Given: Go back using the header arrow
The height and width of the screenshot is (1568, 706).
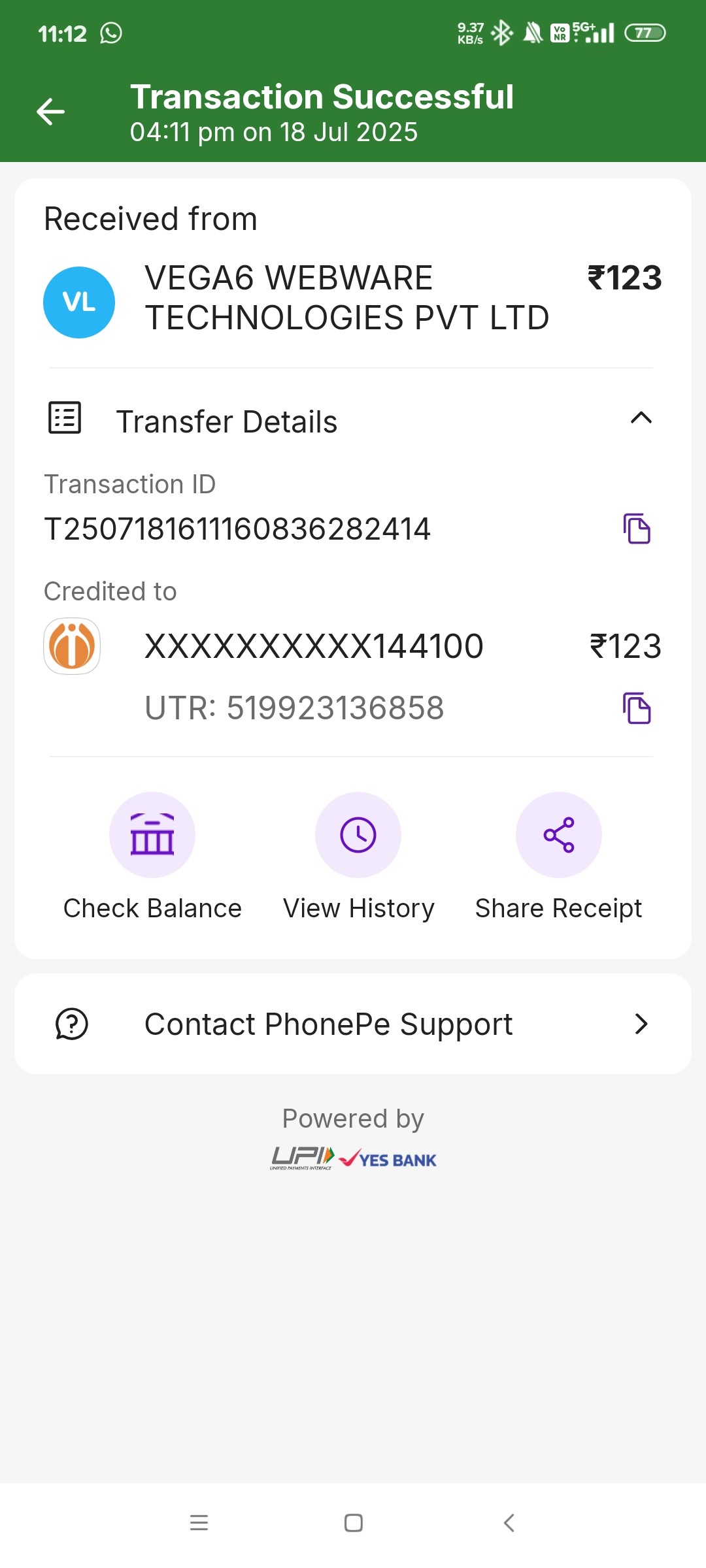Looking at the screenshot, I should pyautogui.click(x=50, y=112).
